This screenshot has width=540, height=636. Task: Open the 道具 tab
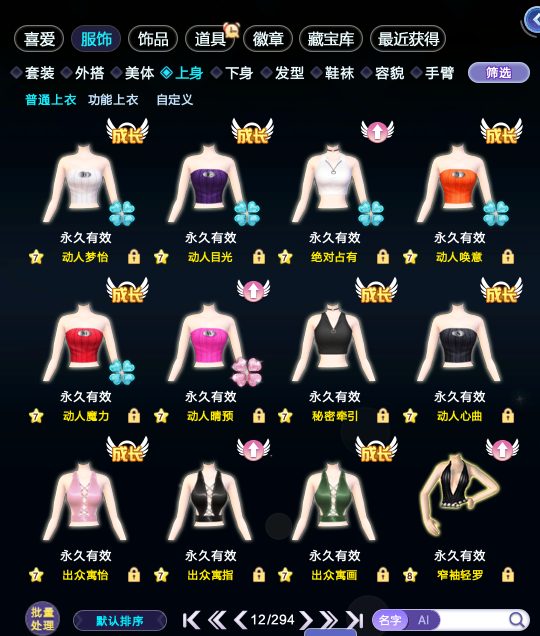tap(210, 39)
